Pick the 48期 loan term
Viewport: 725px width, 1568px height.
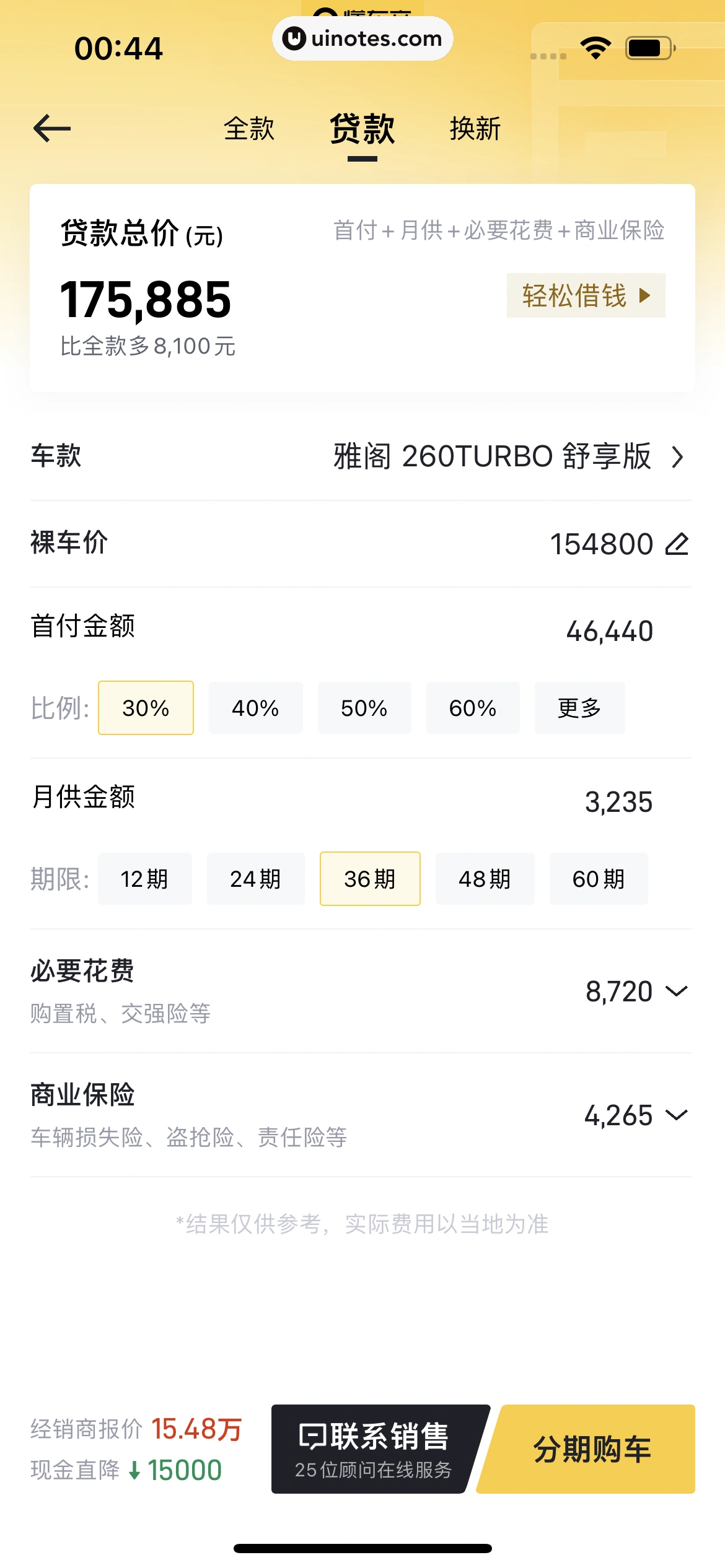(x=485, y=879)
